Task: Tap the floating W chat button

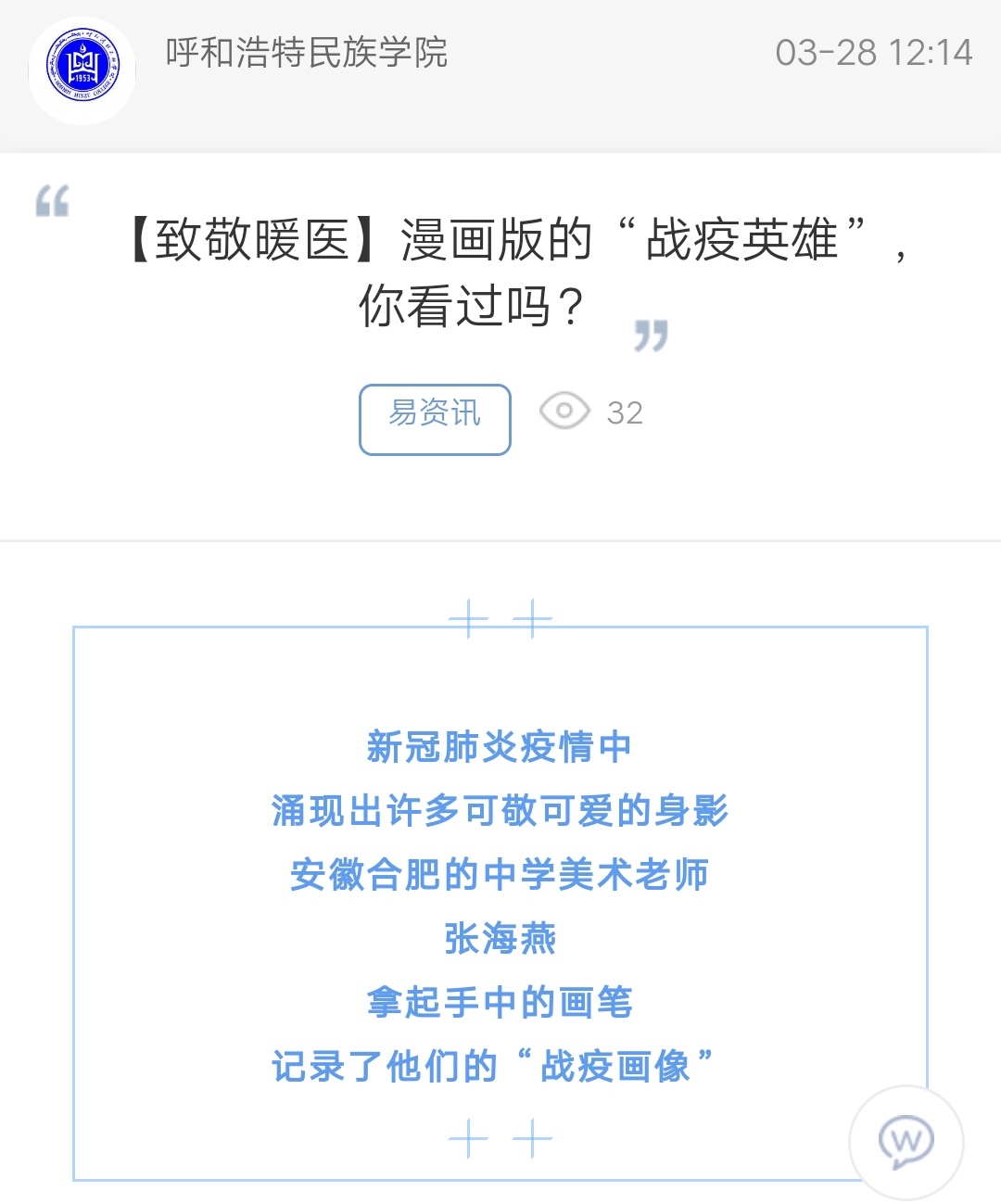Action: point(906,1141)
